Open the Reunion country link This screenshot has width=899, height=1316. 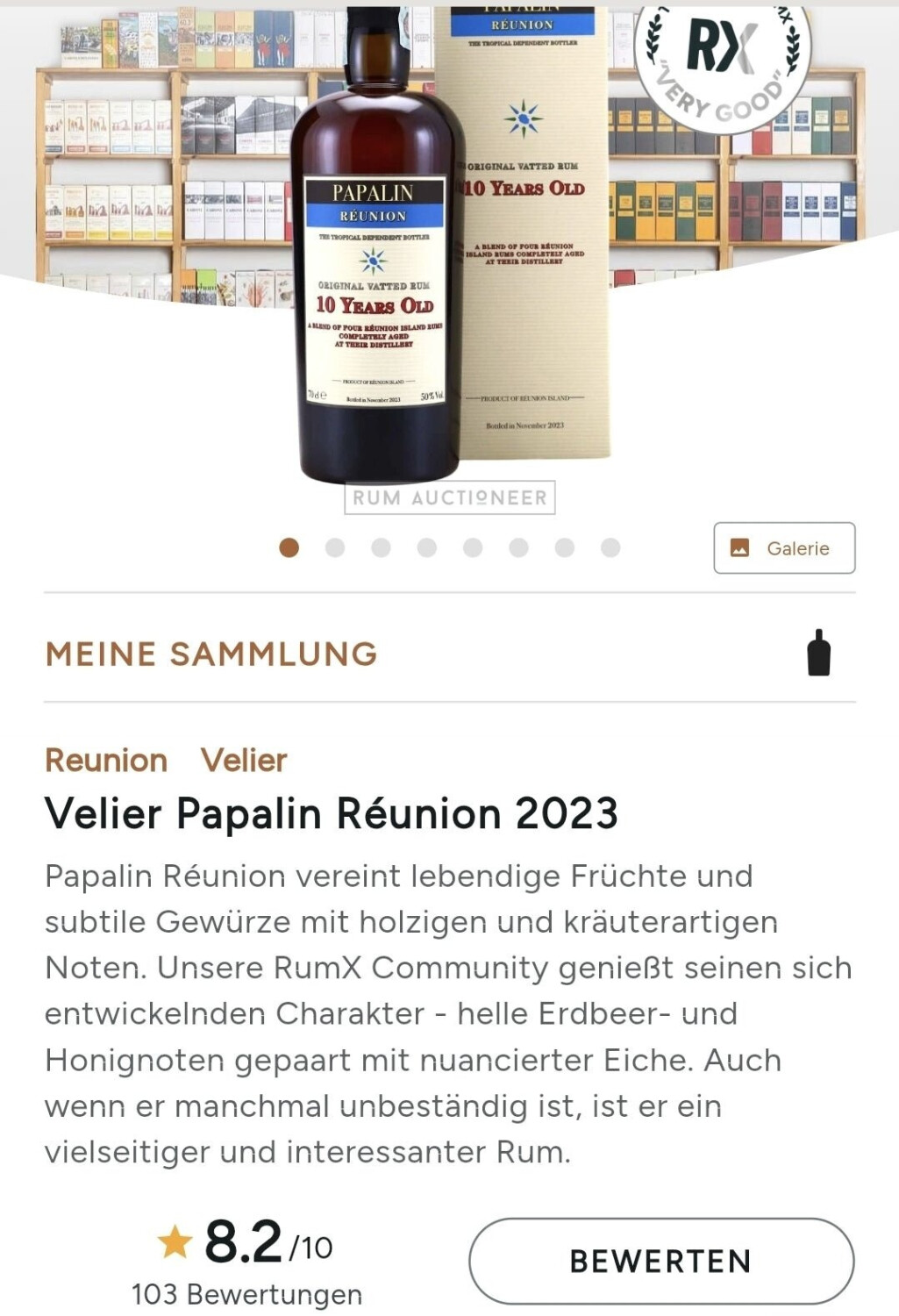[x=106, y=760]
